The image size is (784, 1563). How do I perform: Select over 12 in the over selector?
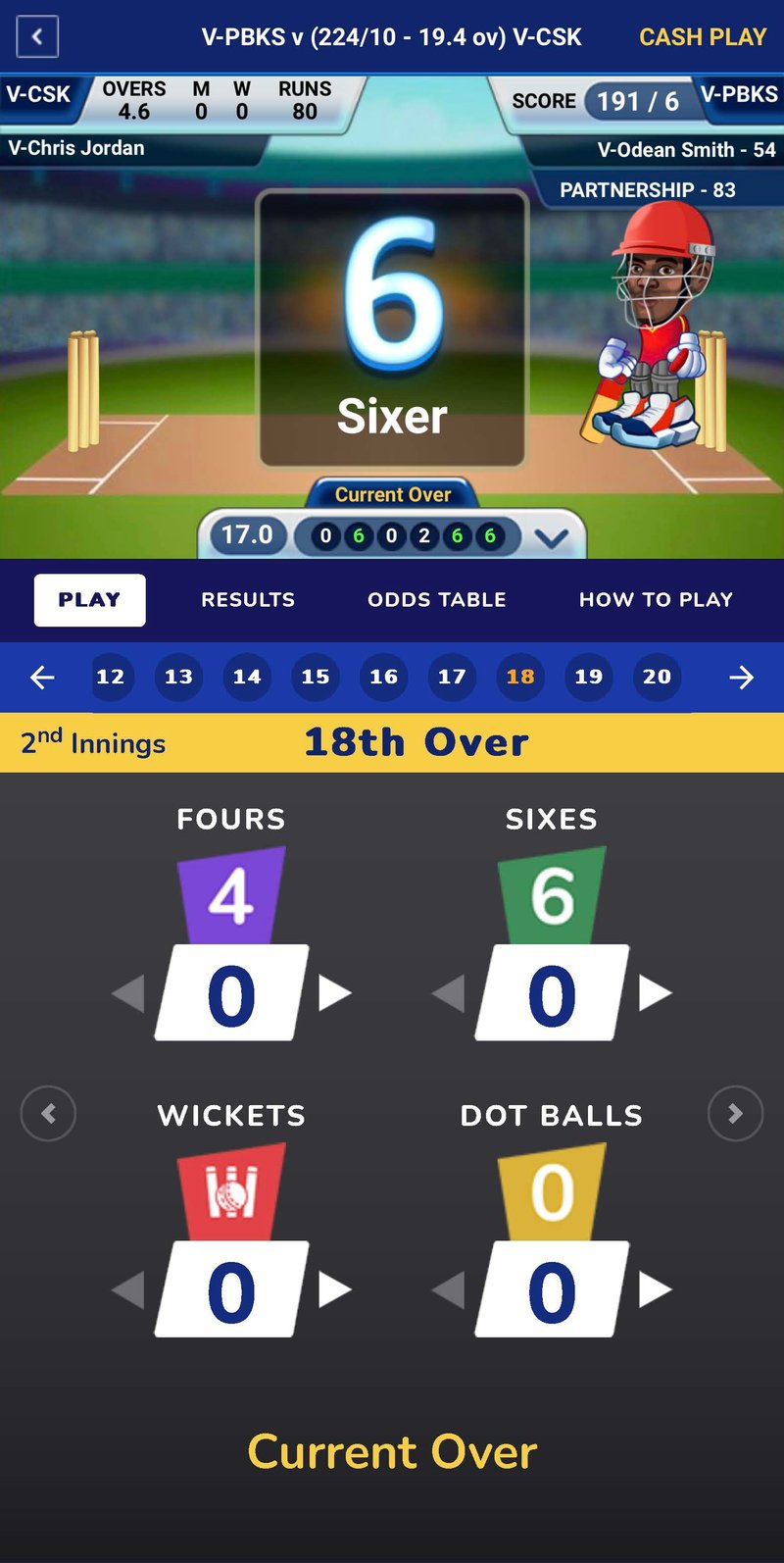(111, 677)
